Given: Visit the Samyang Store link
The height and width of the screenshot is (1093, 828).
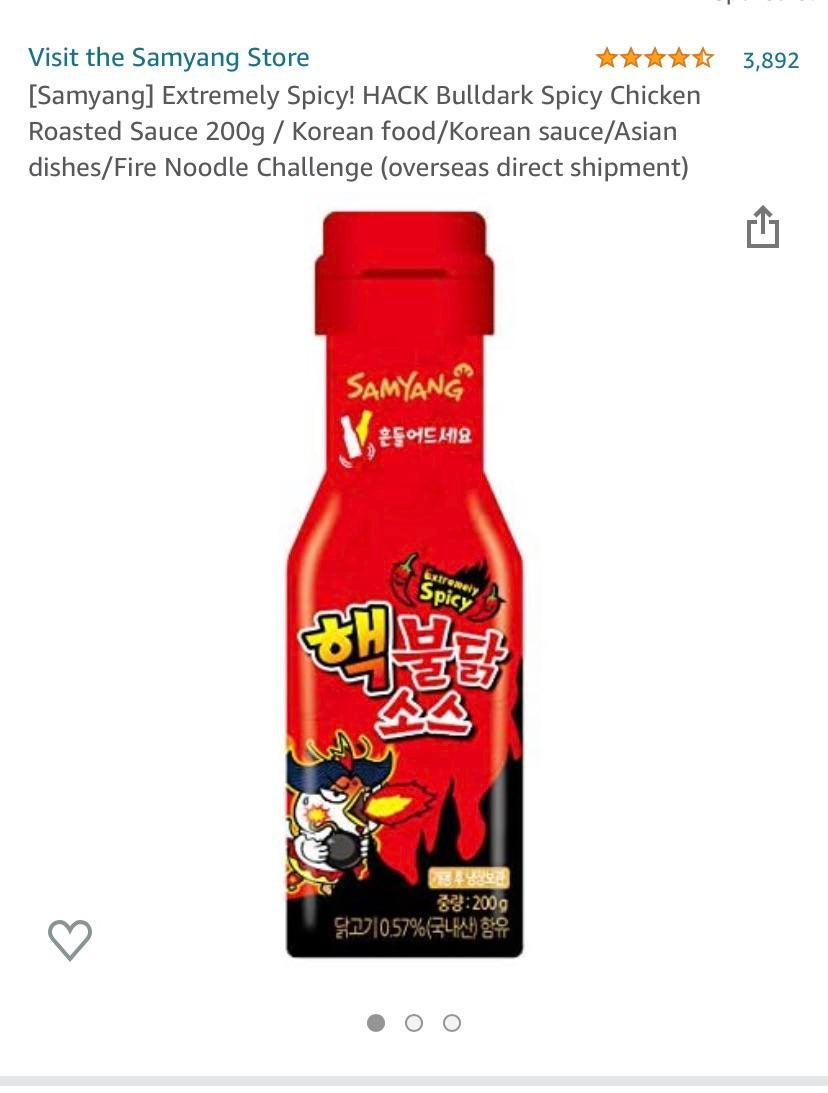Looking at the screenshot, I should (x=169, y=57).
